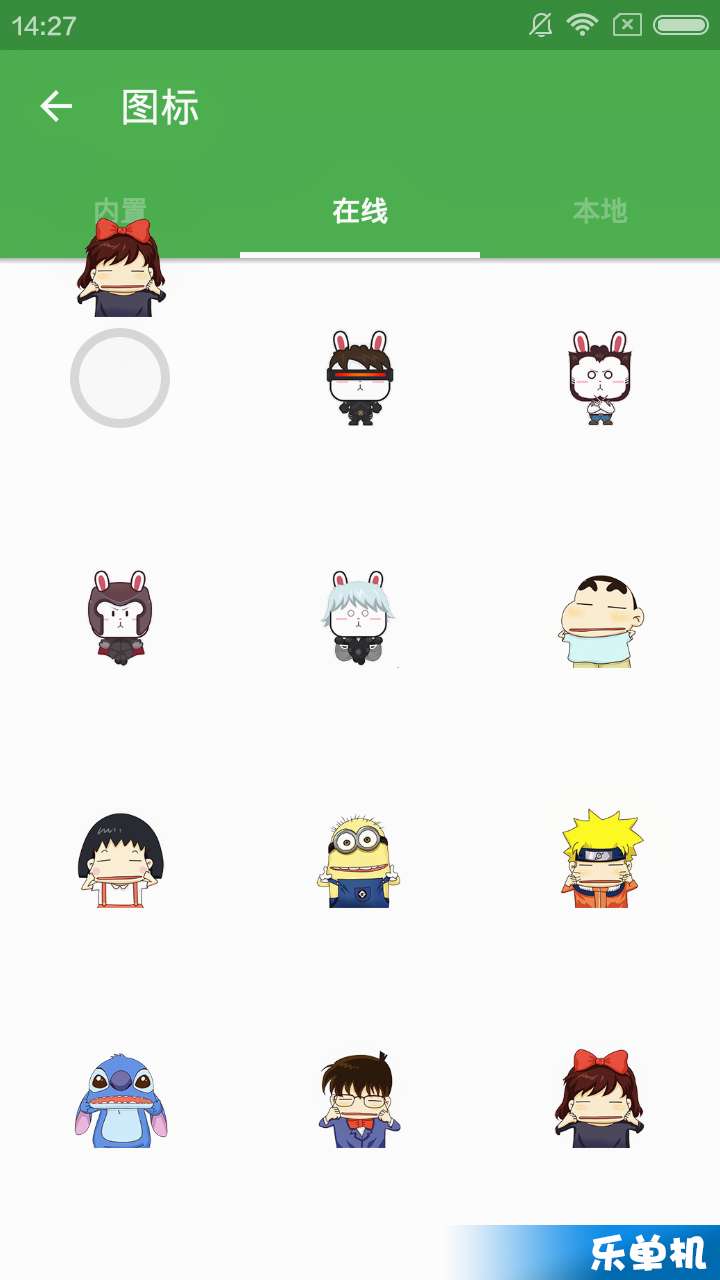Pick the yellow Minion icon
The image size is (720, 1280).
[360, 860]
